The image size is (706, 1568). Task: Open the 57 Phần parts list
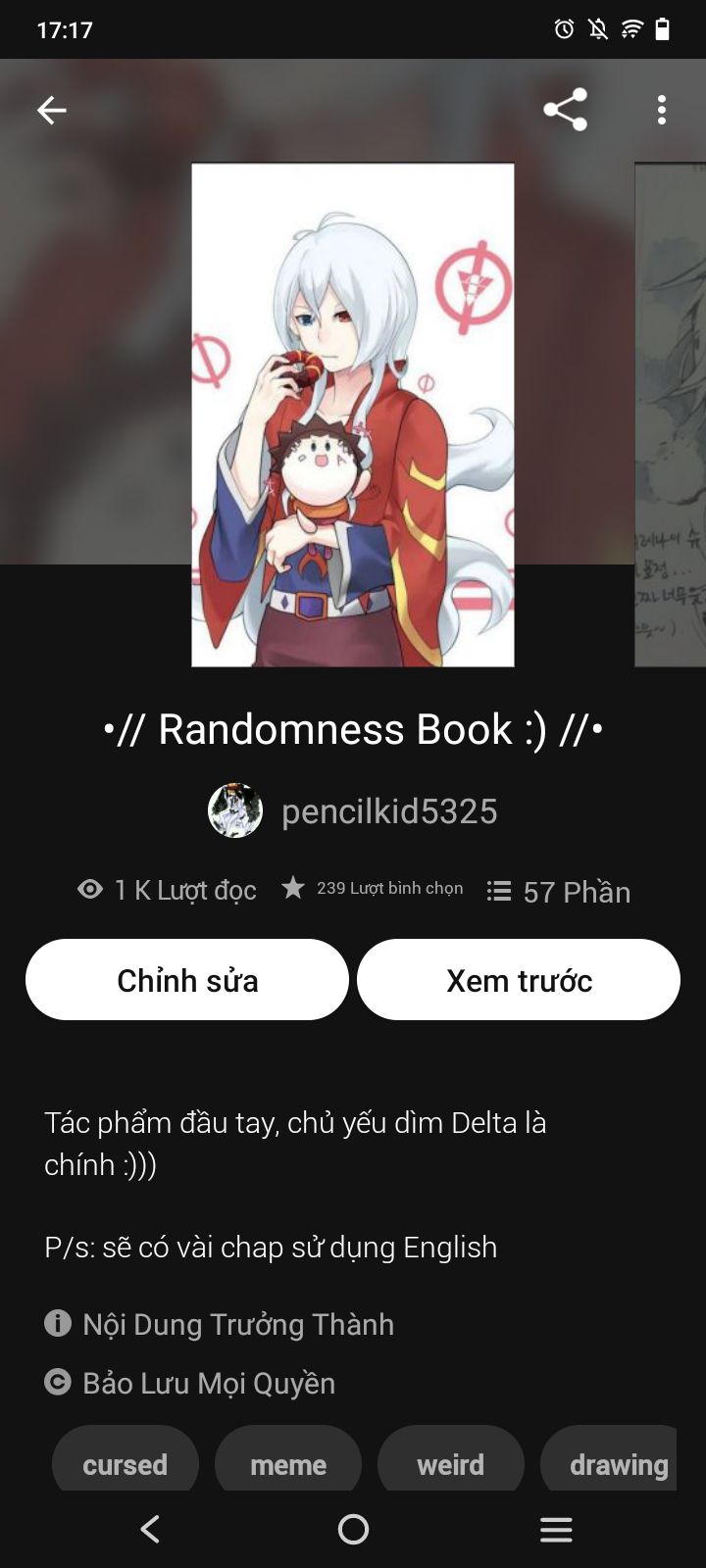pos(559,892)
